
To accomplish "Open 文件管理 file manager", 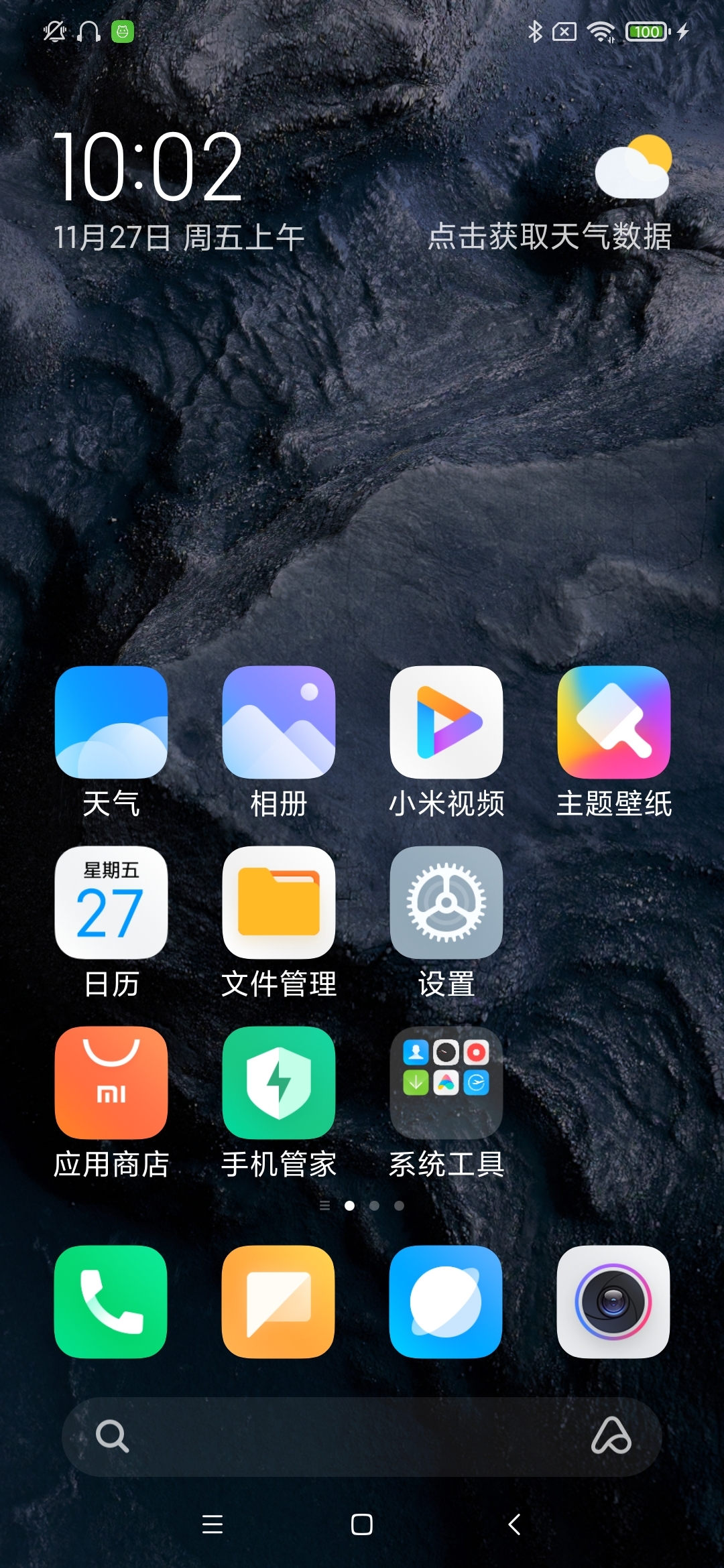I will pyautogui.click(x=279, y=903).
